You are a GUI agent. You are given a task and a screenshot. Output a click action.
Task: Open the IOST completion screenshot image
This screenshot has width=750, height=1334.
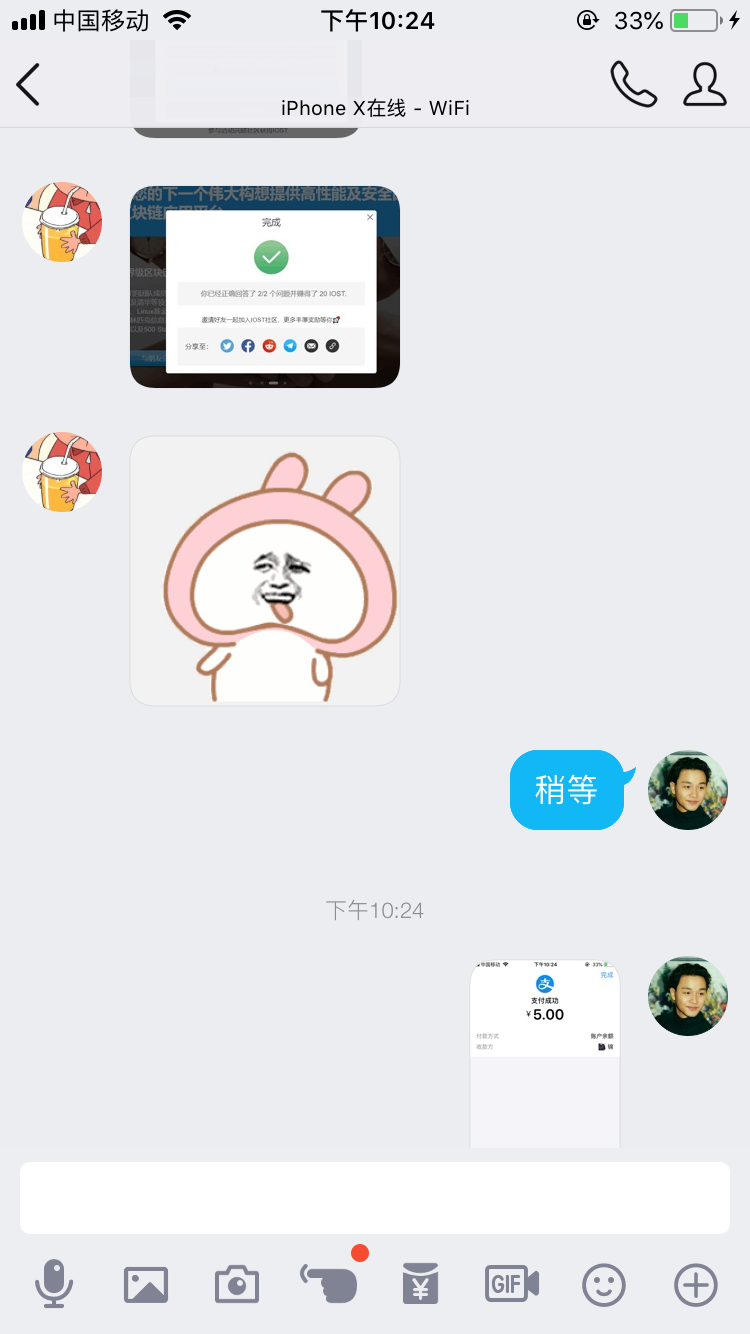(265, 286)
